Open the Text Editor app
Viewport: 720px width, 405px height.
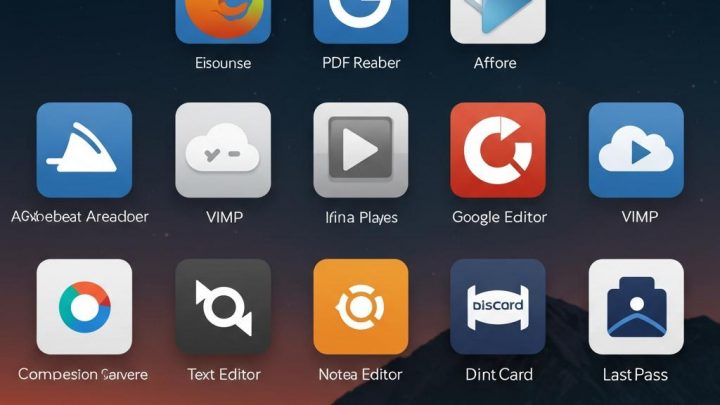tap(223, 307)
